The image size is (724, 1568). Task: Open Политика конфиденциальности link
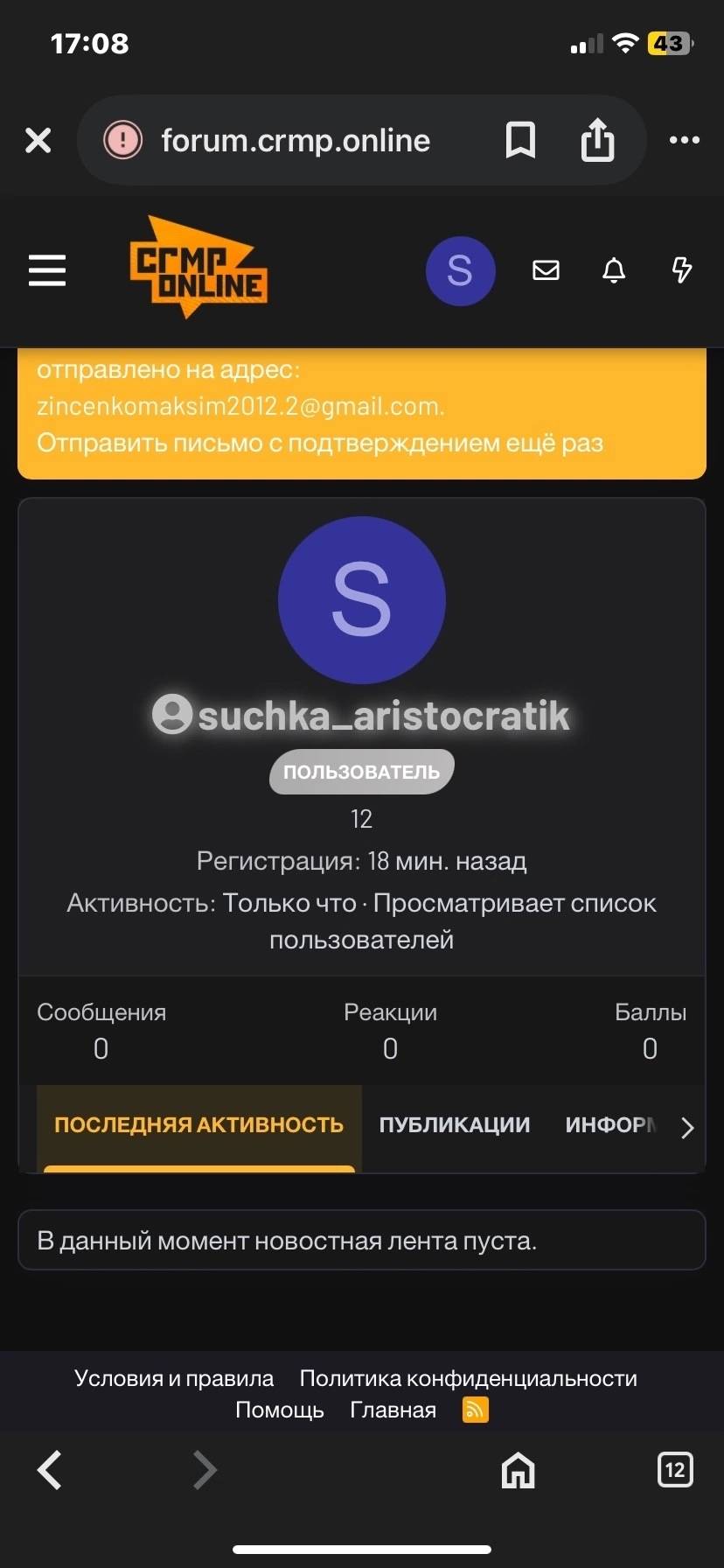pos(468,1378)
